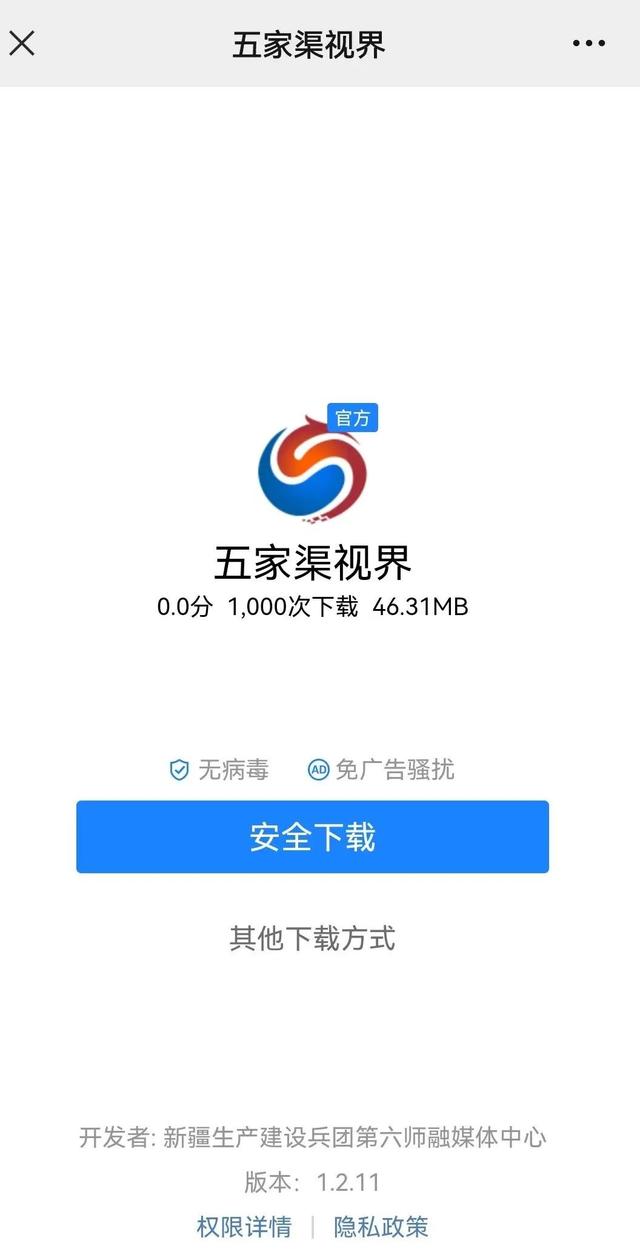View the 隐私政策 link

[x=381, y=1227]
